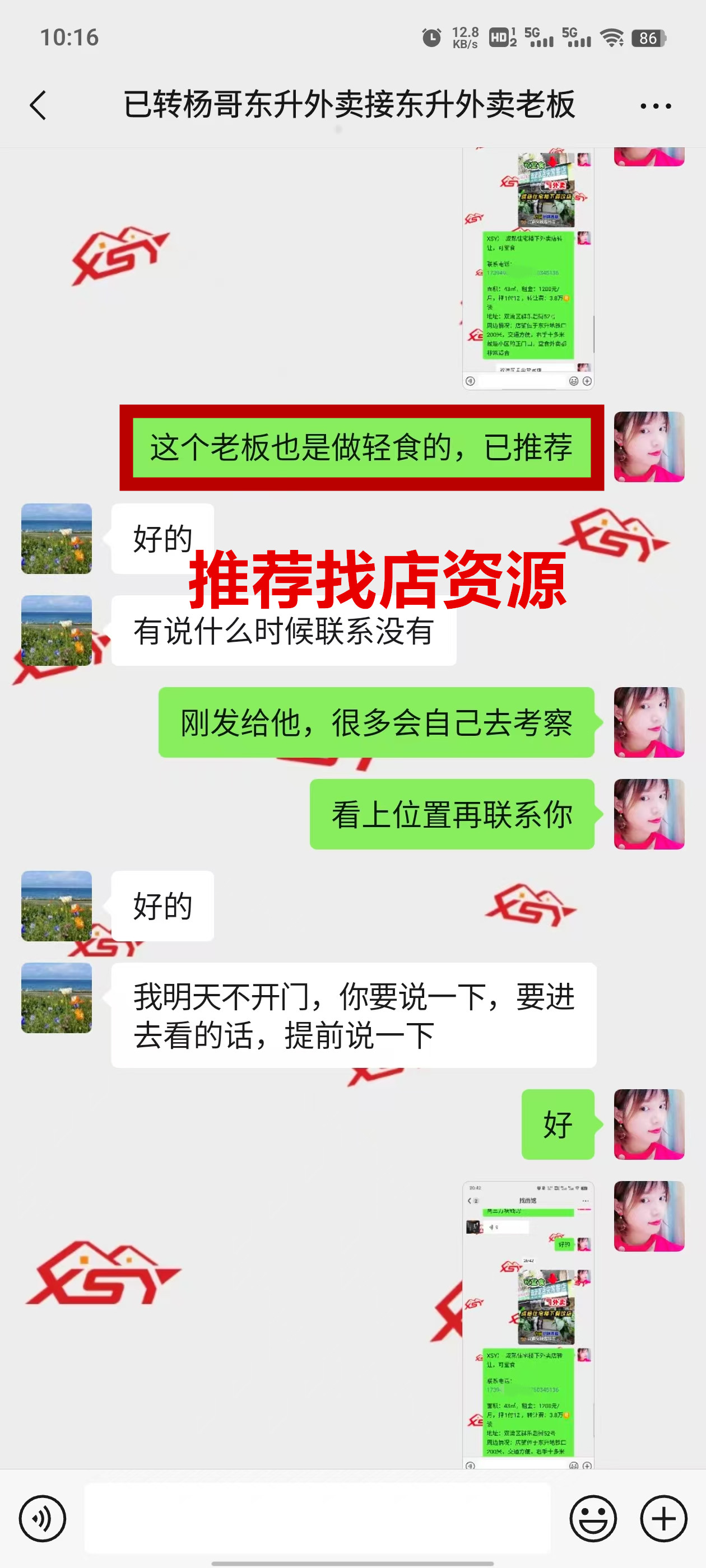Open sender avatar beside 看上位置再联系你
Screen dimensions: 706x1568
[x=649, y=814]
